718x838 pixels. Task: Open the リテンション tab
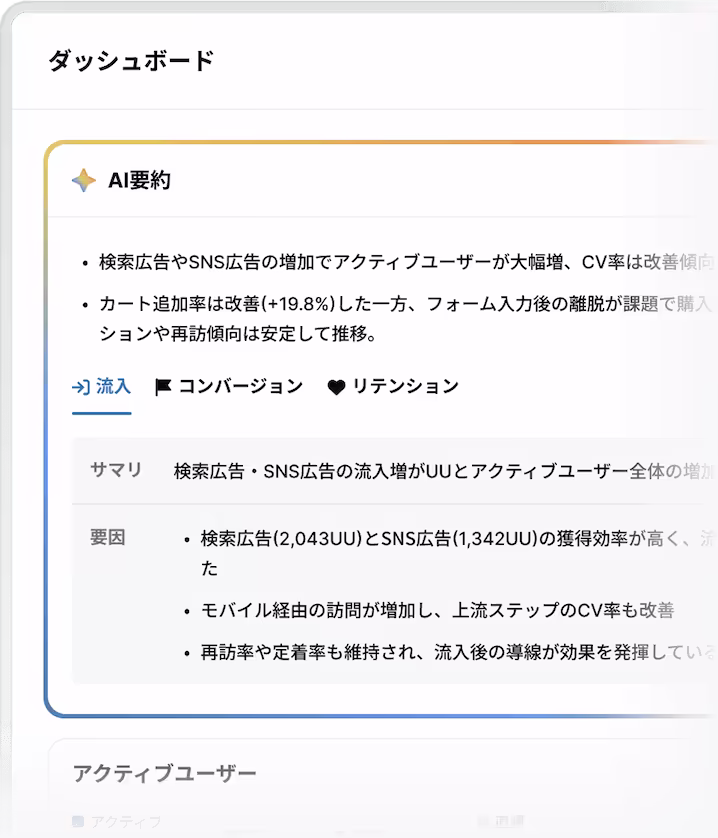393,387
